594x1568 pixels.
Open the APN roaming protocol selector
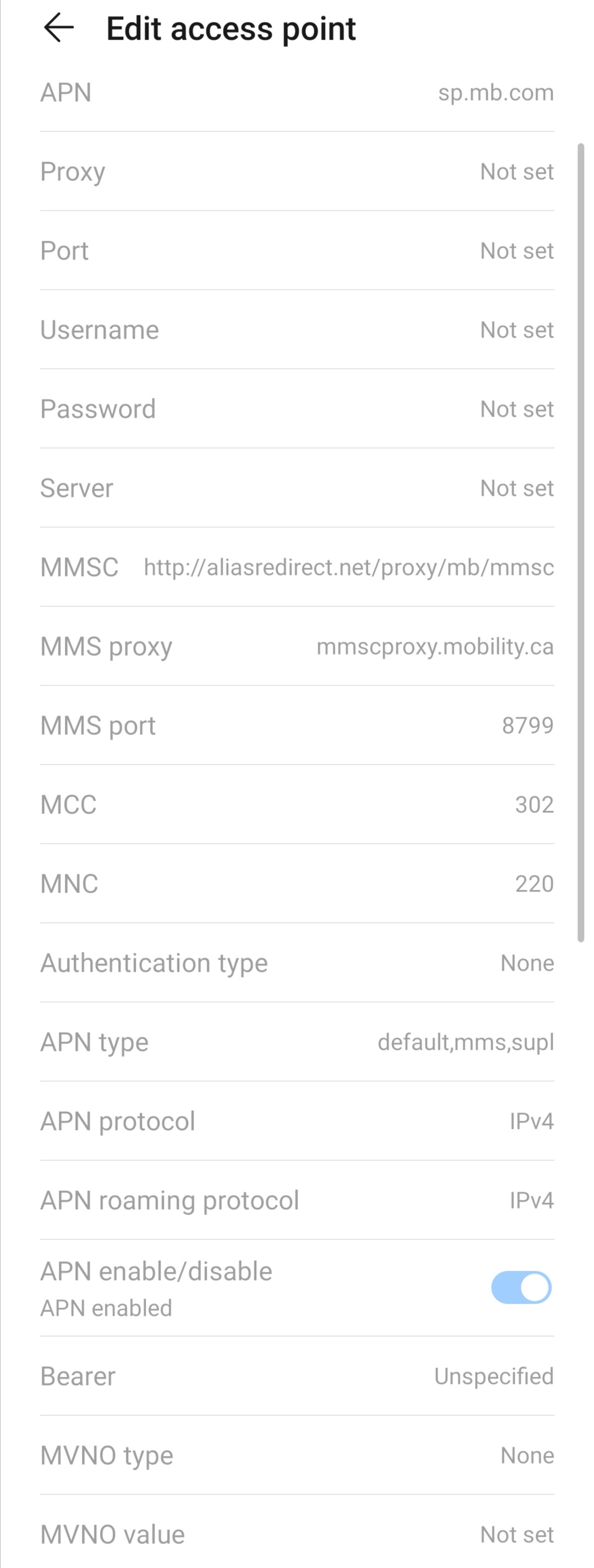coord(296,1200)
